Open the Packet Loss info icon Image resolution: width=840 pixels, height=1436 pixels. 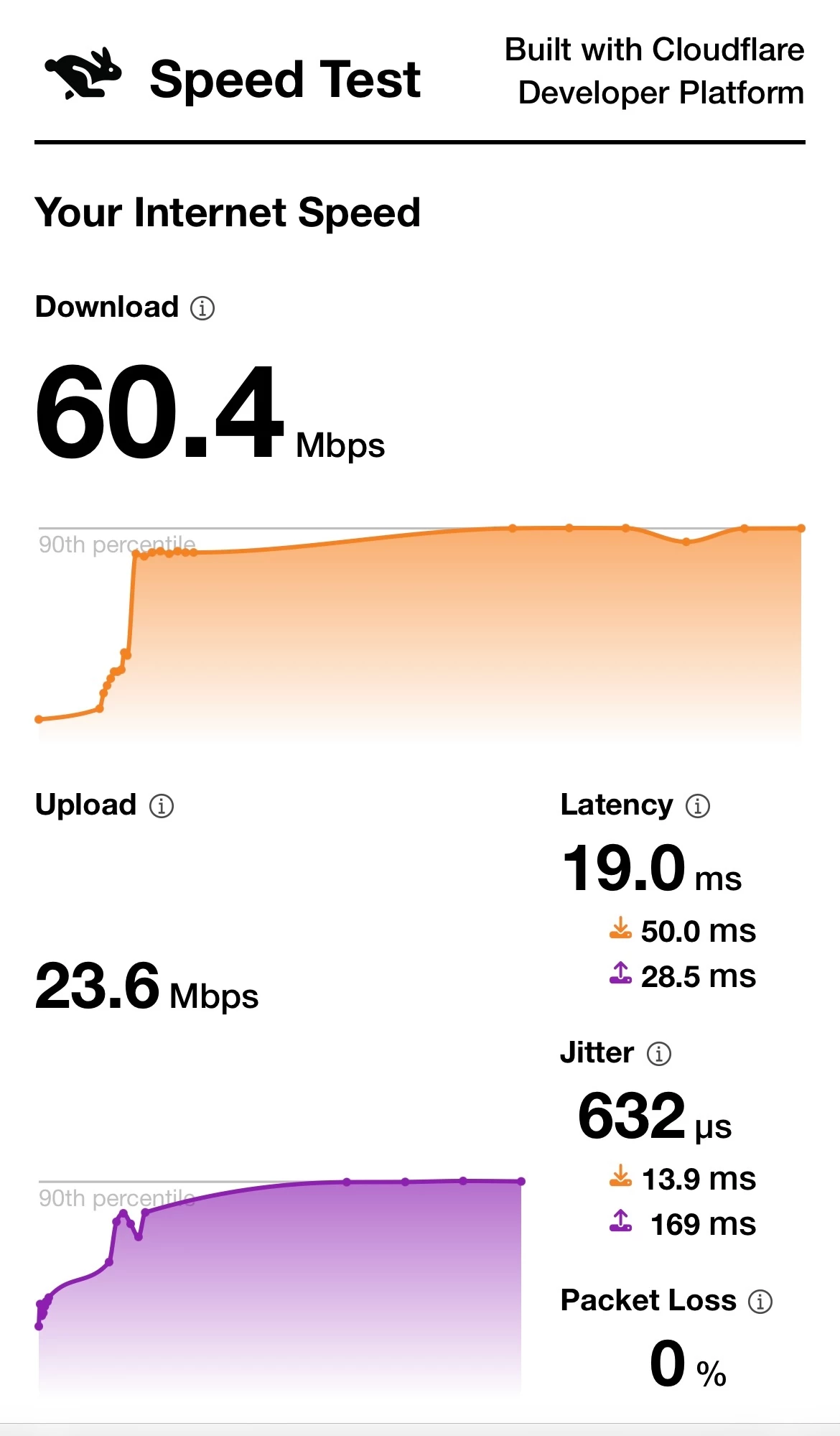pos(760,1301)
